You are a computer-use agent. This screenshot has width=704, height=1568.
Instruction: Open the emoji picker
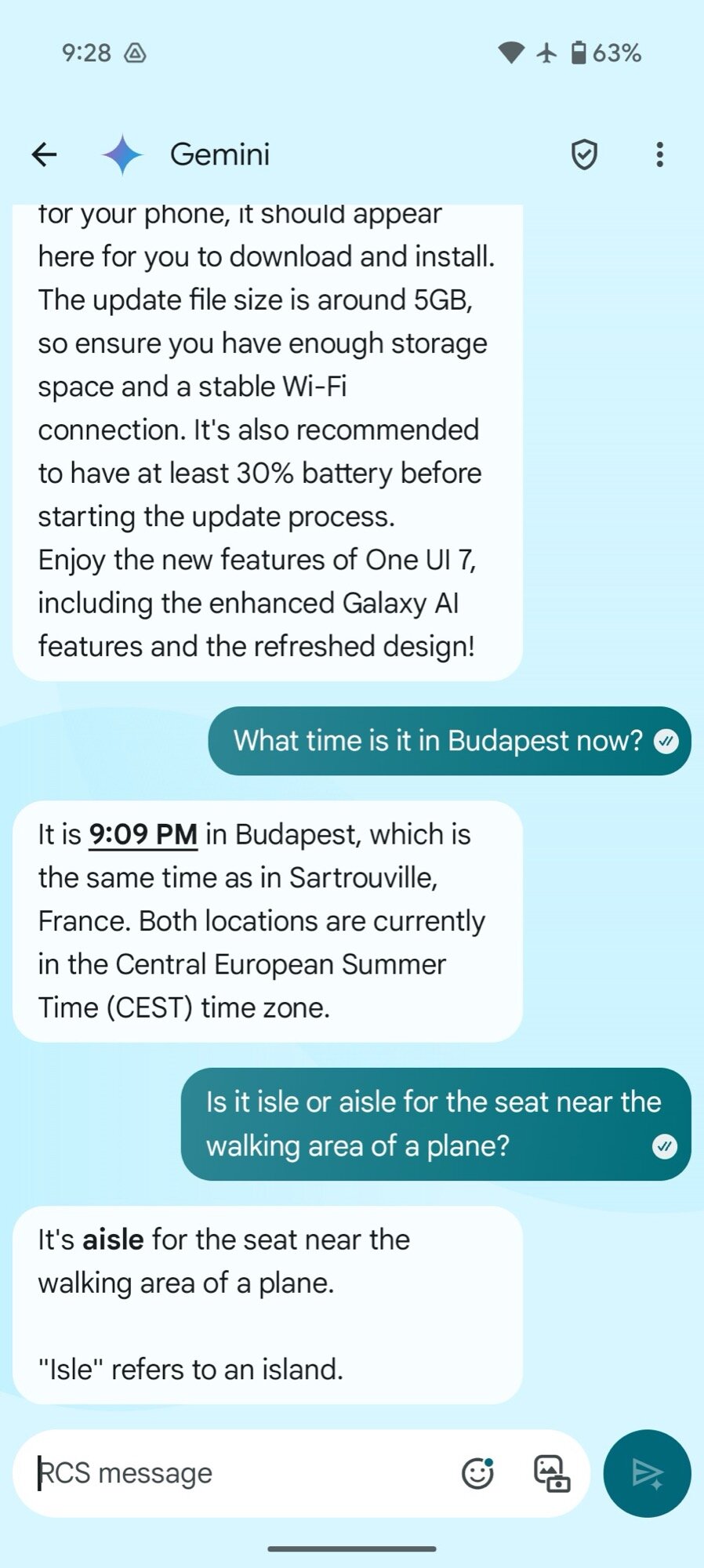click(477, 1473)
